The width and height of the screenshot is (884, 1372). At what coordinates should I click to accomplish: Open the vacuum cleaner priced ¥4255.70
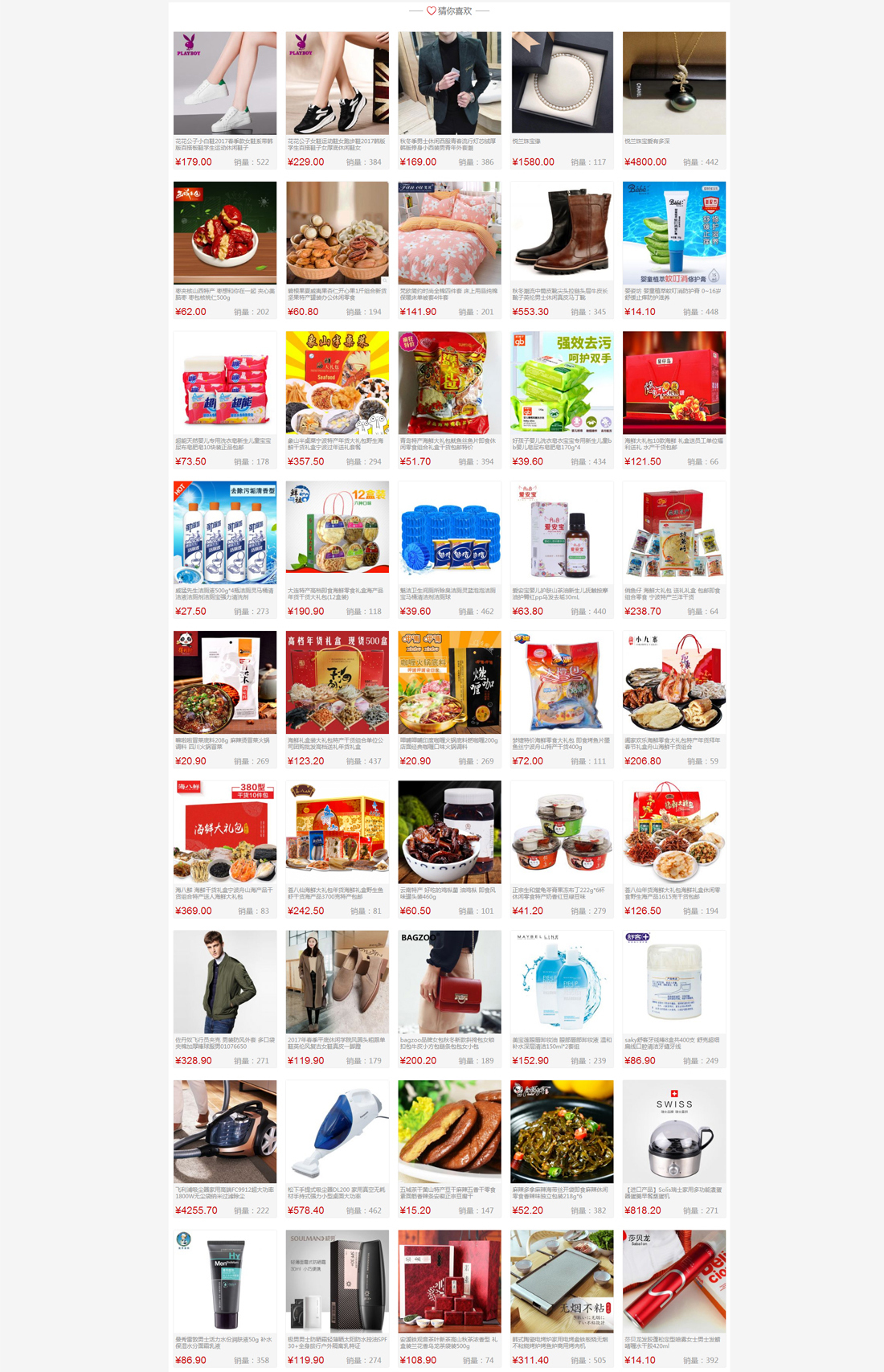pos(225,1132)
